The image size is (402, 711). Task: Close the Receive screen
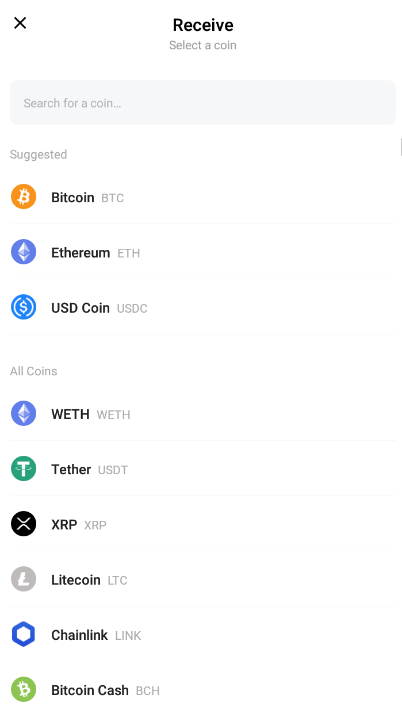(x=20, y=23)
